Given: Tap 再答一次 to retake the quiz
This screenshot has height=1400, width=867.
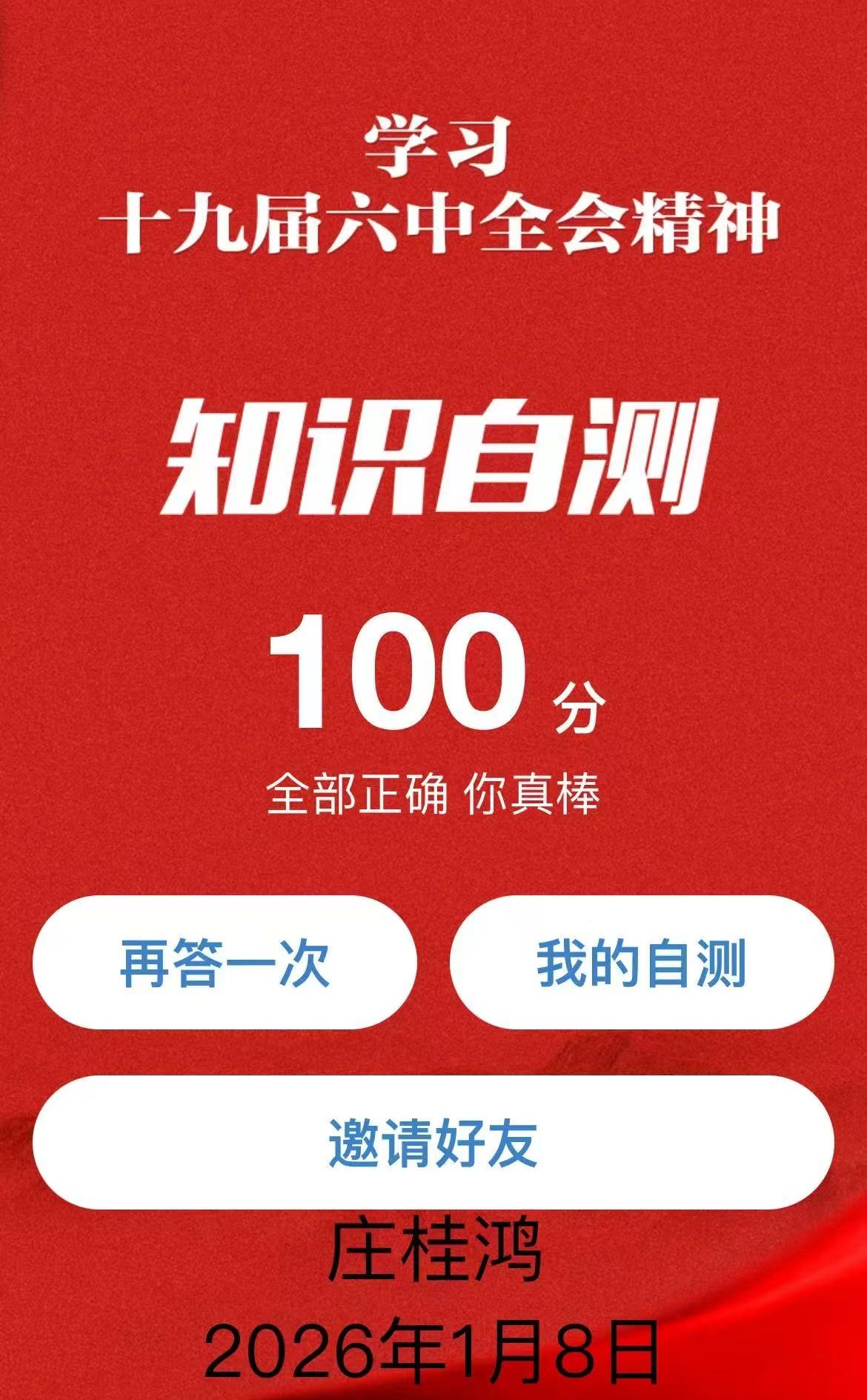Looking at the screenshot, I should [x=225, y=962].
